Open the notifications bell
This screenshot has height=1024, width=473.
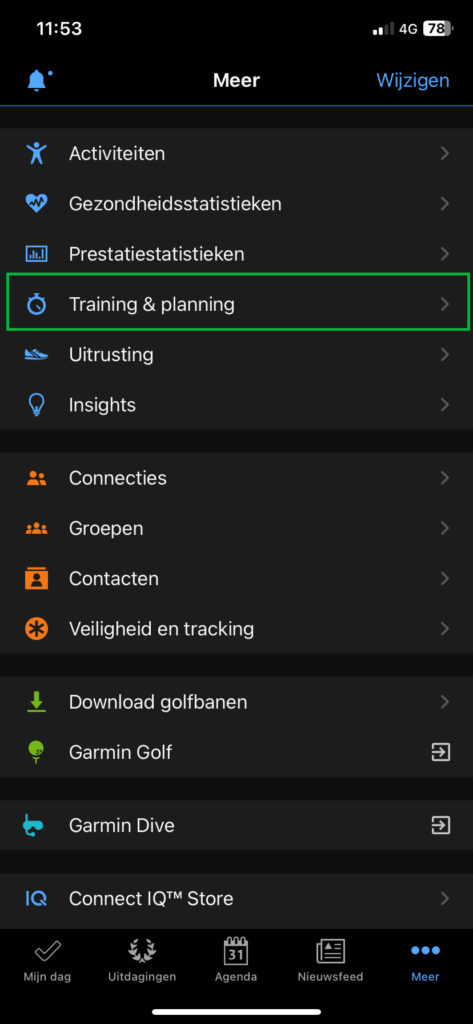tap(39, 80)
